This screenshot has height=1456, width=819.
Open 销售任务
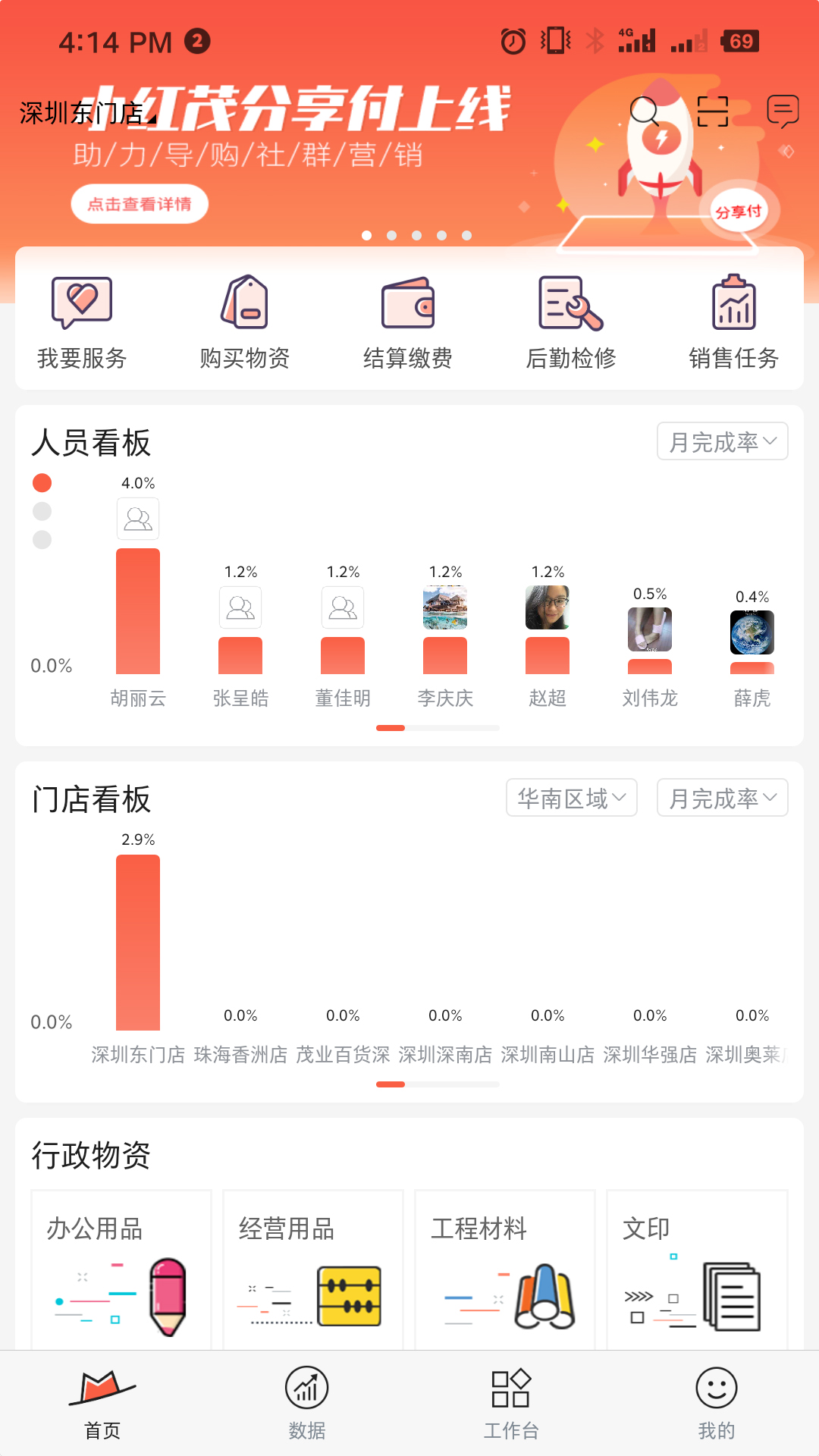click(733, 322)
